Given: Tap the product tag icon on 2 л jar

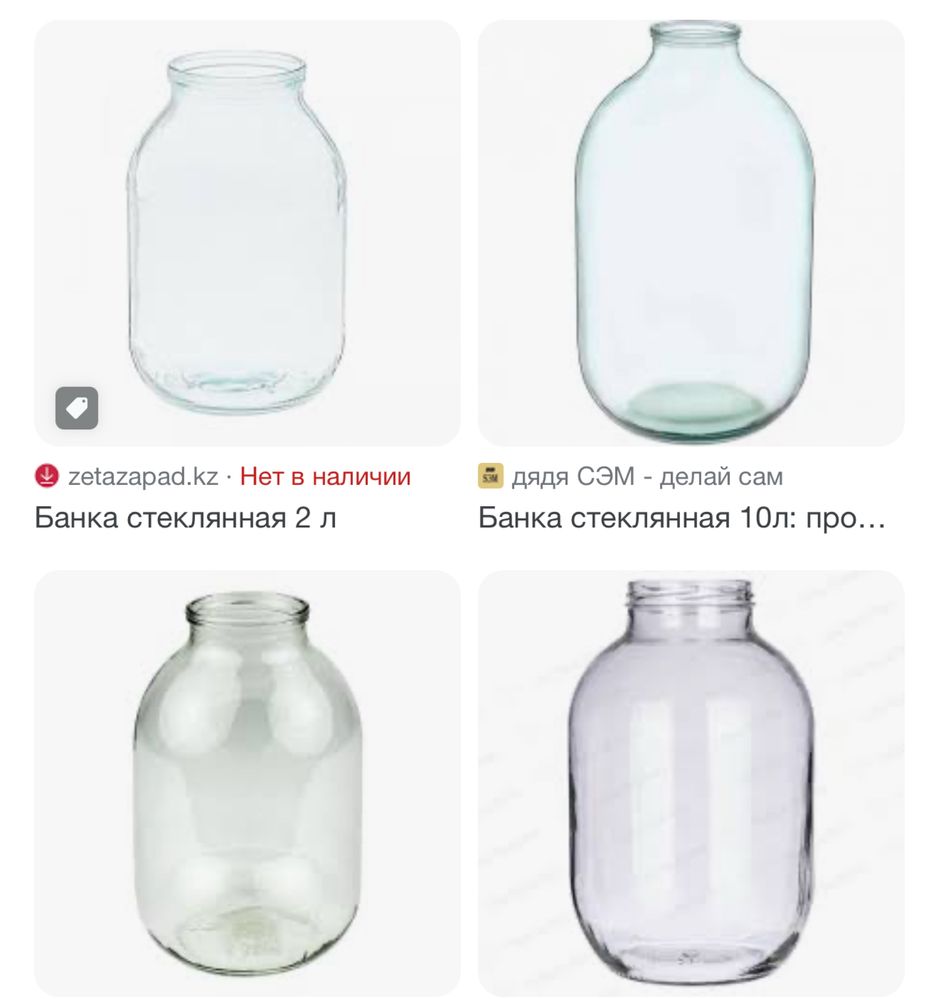Looking at the screenshot, I should pyautogui.click(x=77, y=407).
